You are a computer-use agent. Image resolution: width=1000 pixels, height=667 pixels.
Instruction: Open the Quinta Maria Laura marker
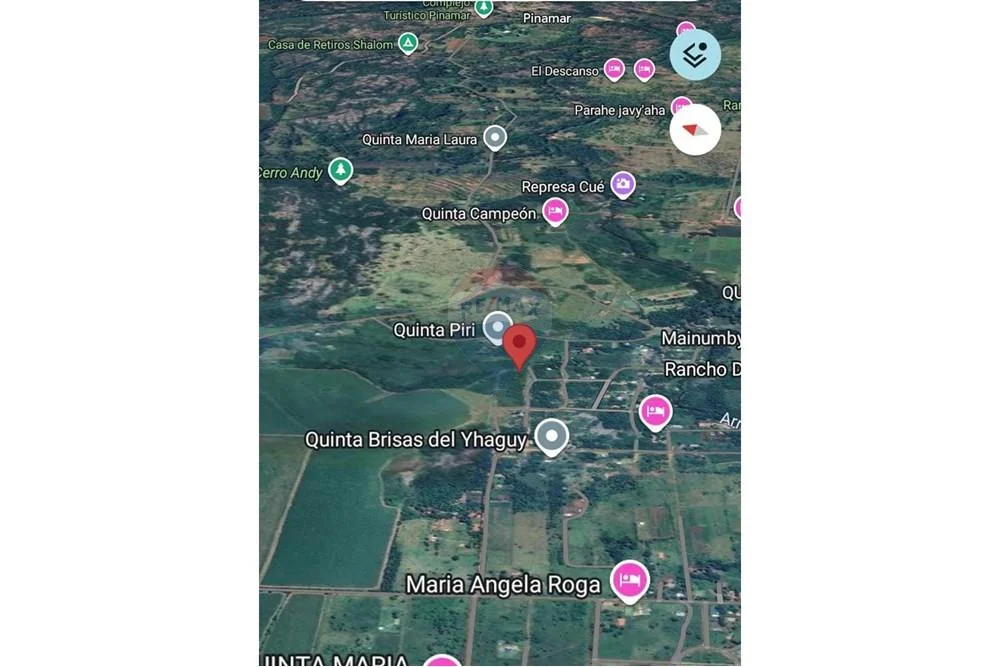(x=495, y=138)
